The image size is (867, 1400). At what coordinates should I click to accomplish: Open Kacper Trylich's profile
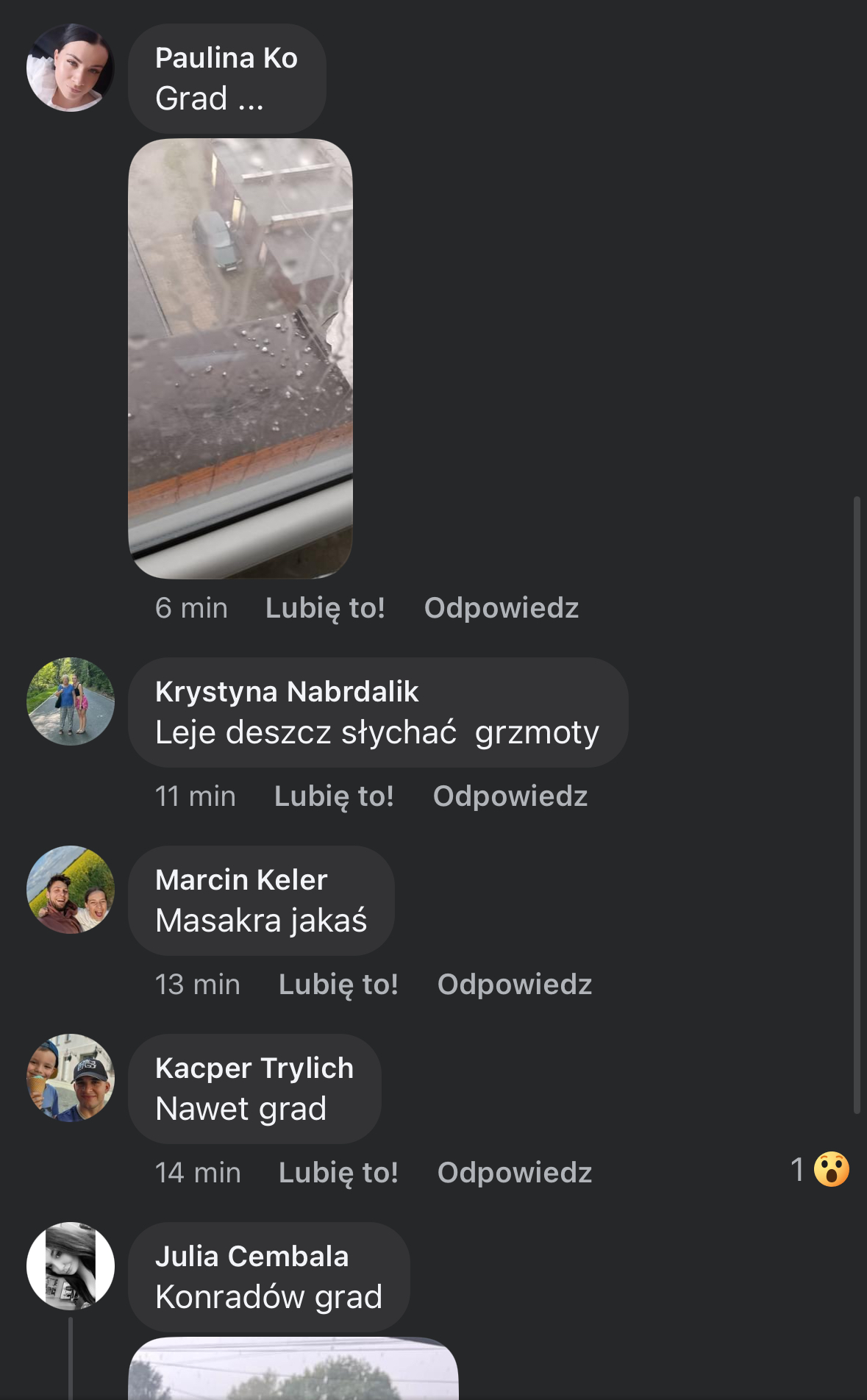(x=254, y=1068)
